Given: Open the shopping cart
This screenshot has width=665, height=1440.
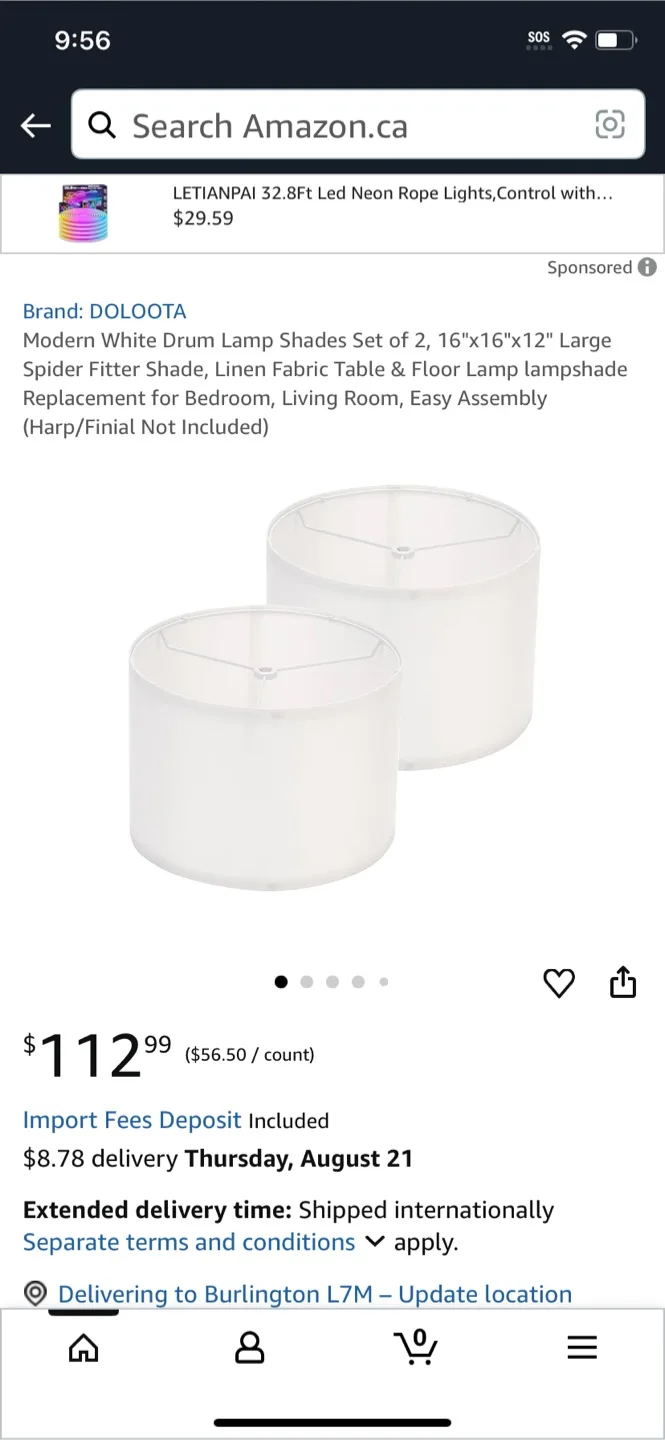Looking at the screenshot, I should tap(416, 1346).
